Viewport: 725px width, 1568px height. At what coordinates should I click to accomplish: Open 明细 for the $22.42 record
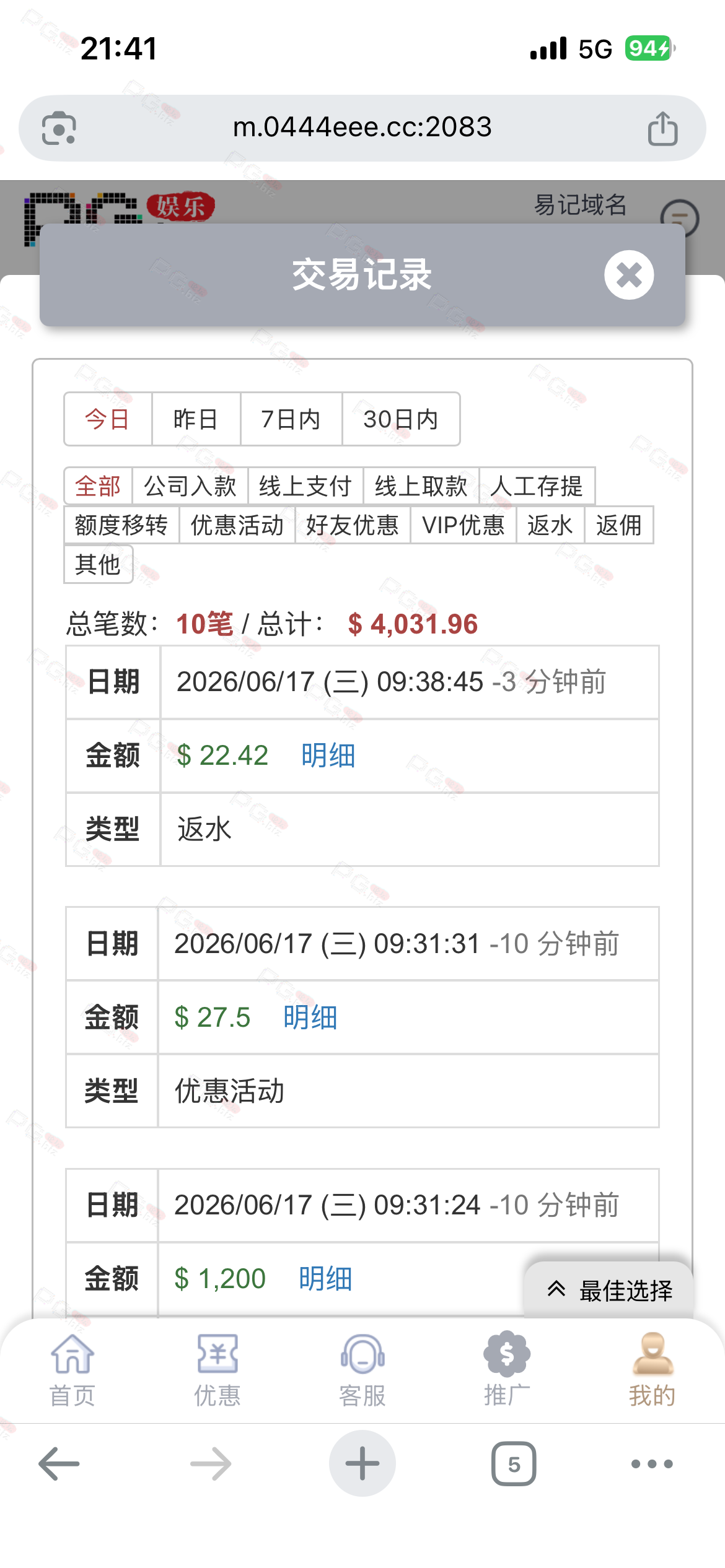point(328,756)
